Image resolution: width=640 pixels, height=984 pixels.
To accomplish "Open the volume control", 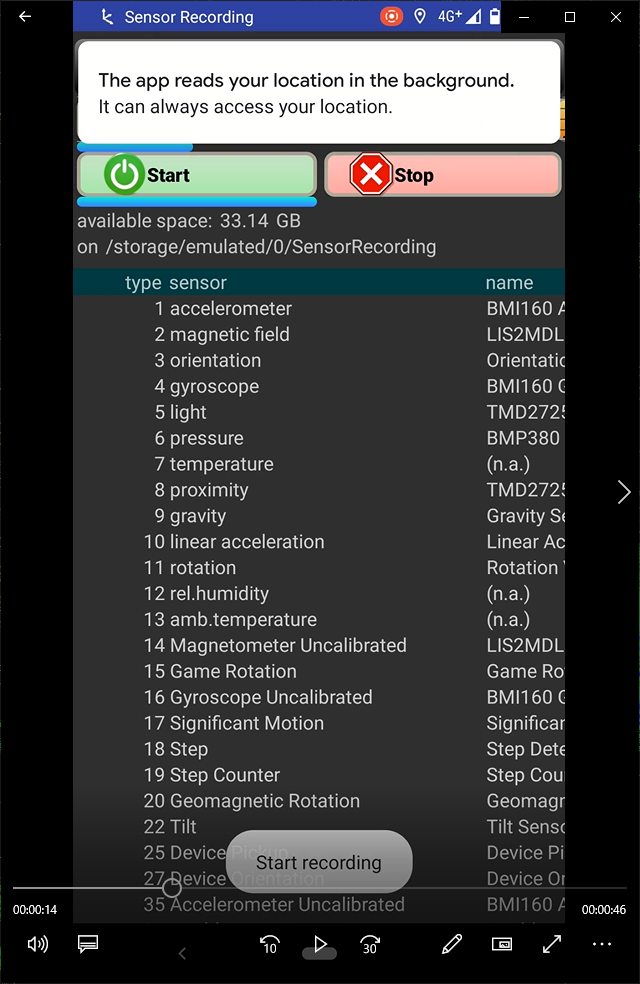I will [37, 944].
